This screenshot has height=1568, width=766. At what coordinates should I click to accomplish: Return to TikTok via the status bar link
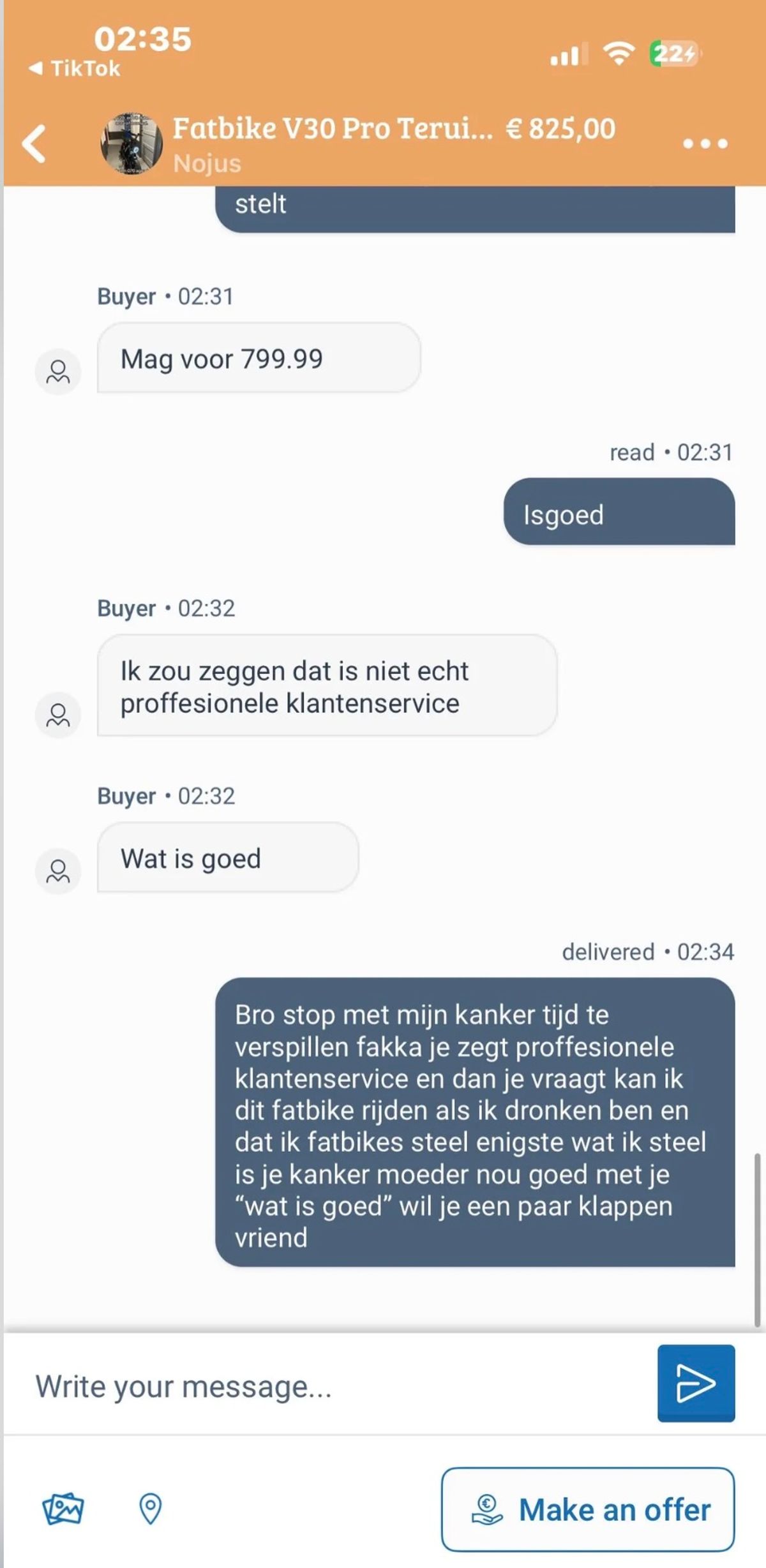coord(75,68)
